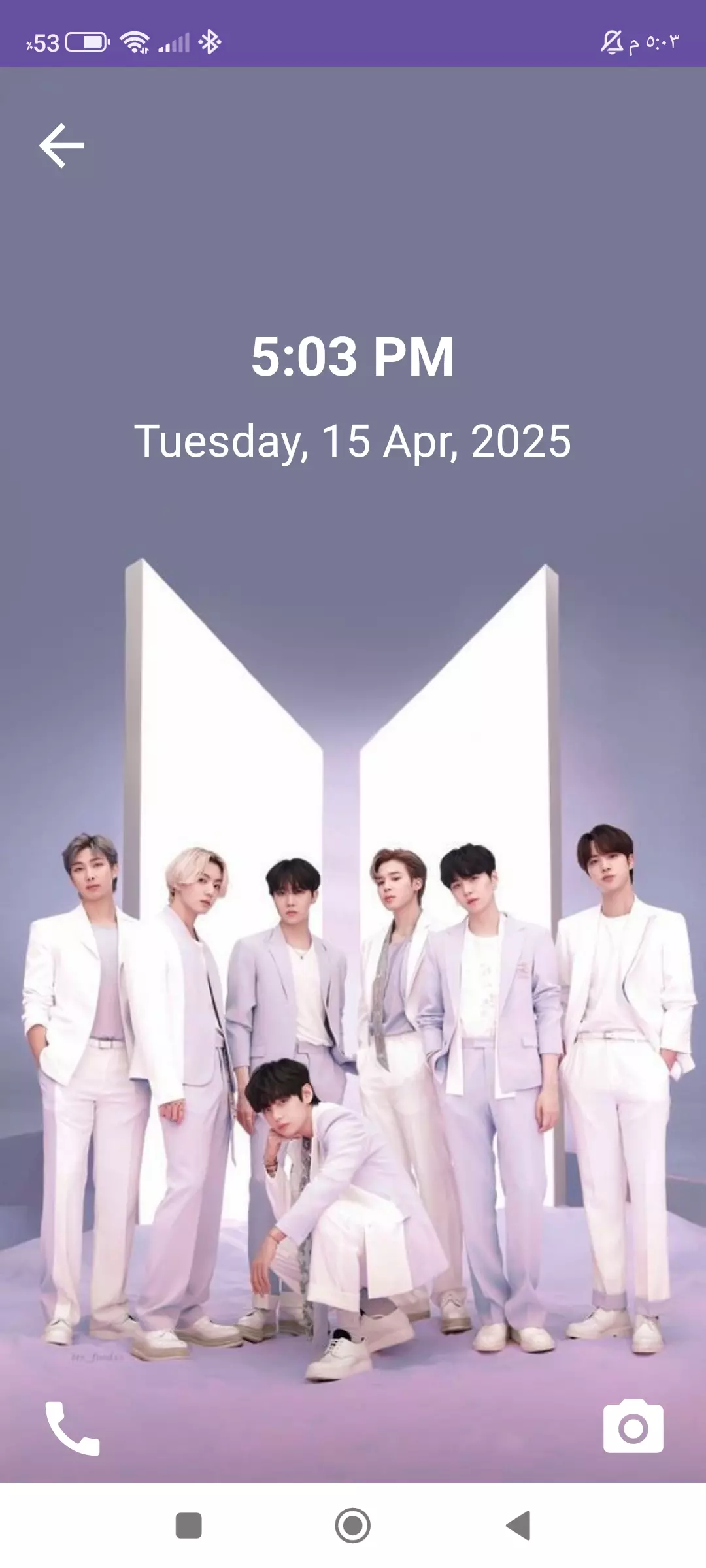Open recent apps with the square button
706x1568 pixels.
click(x=189, y=1526)
